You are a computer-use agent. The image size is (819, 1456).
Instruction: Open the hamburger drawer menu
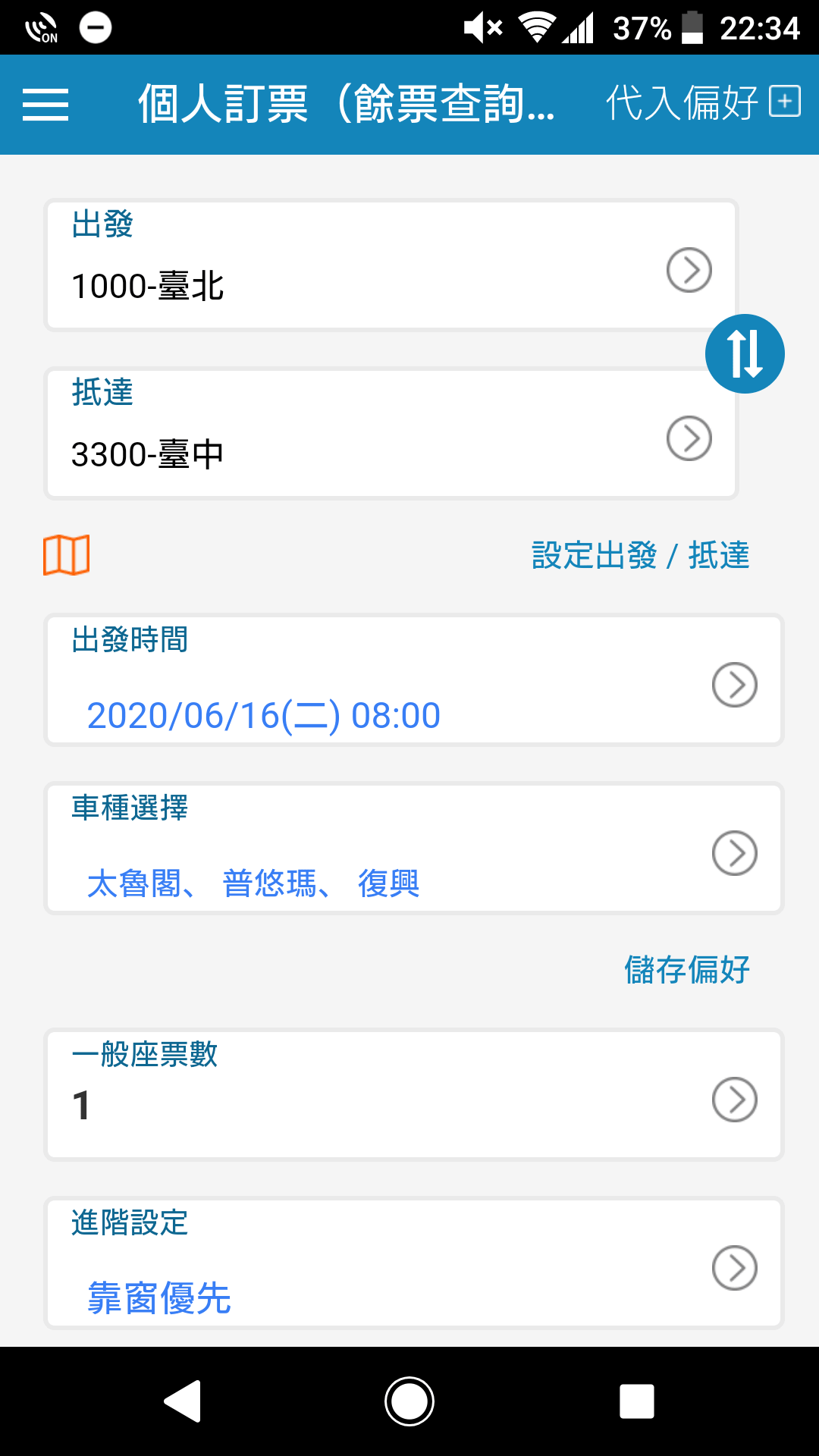(x=45, y=105)
